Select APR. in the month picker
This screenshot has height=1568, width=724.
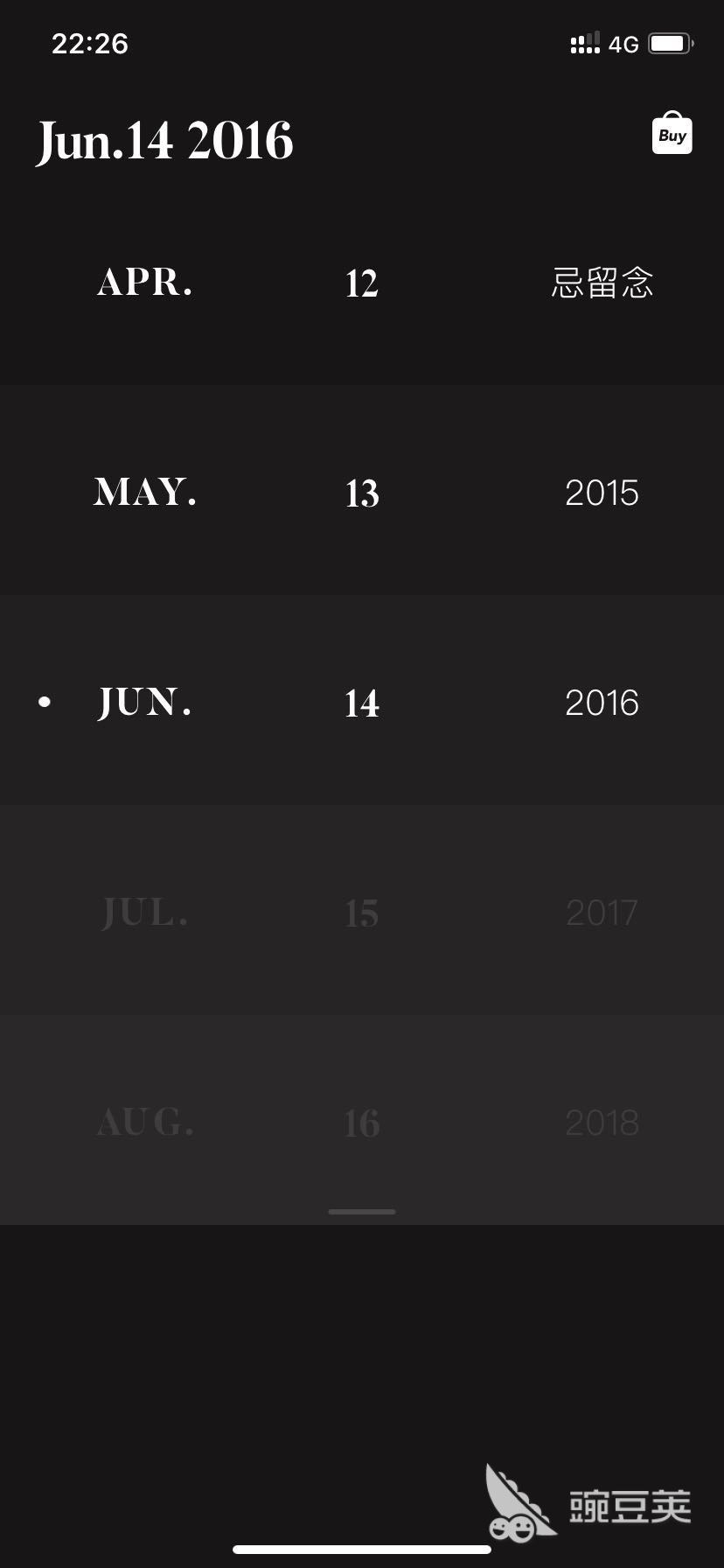coord(144,282)
